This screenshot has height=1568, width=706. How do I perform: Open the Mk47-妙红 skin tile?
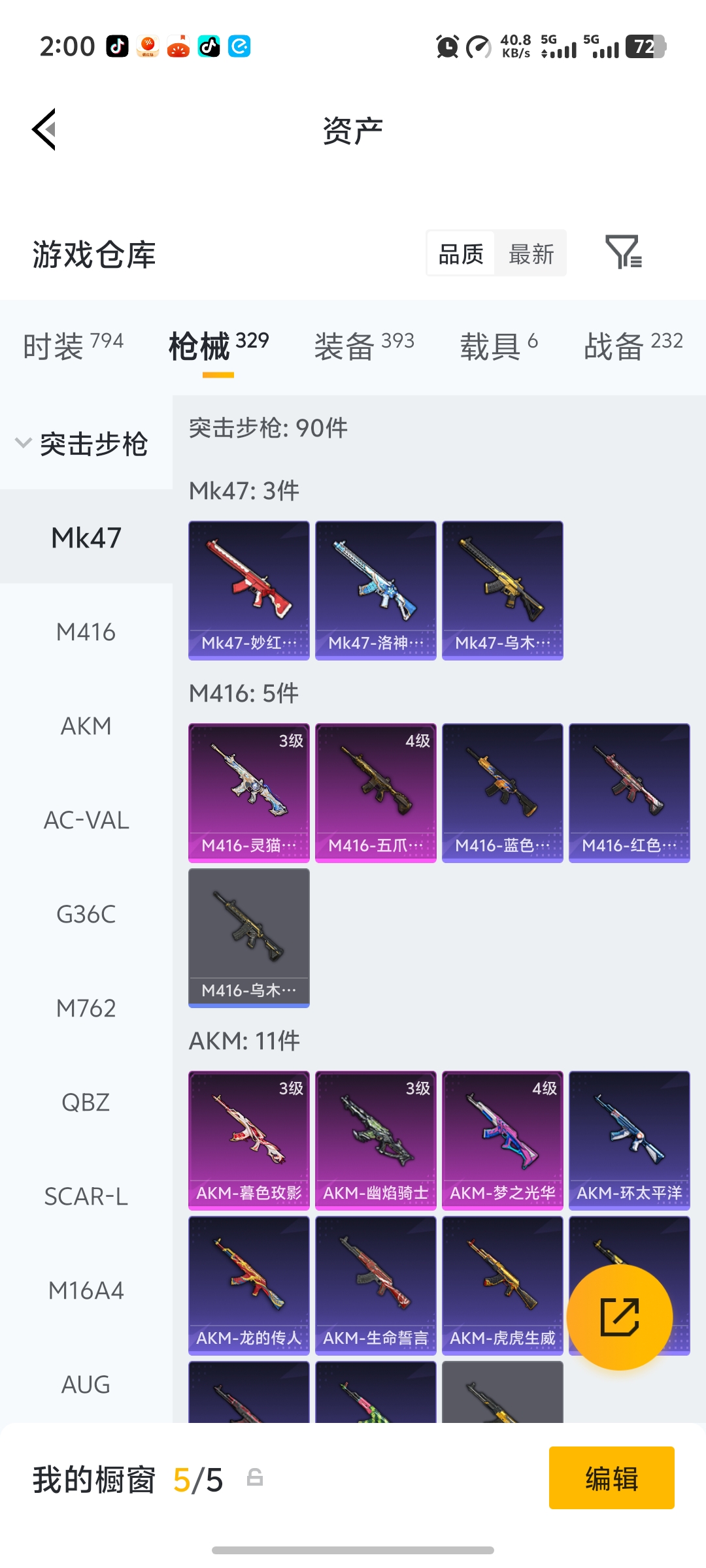click(x=248, y=590)
